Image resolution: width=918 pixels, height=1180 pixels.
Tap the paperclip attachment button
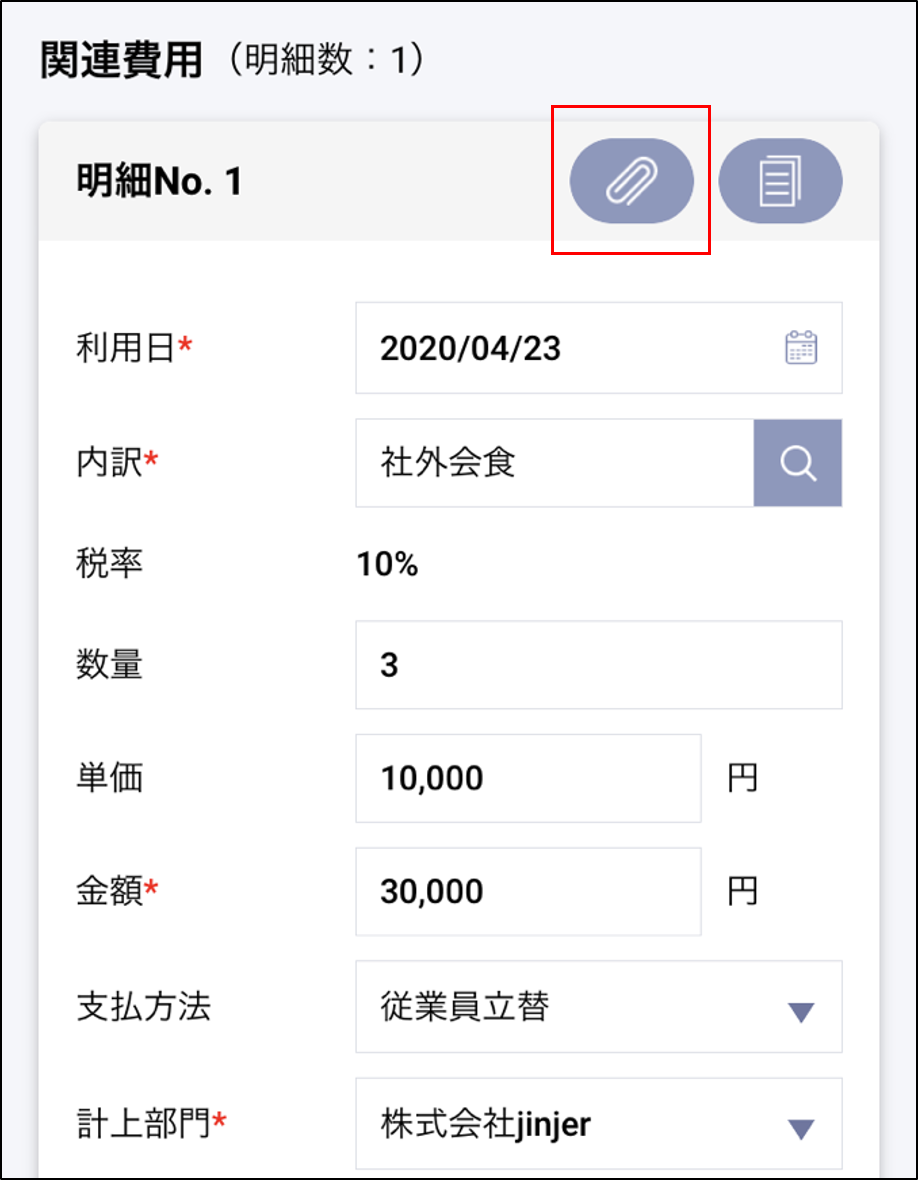[x=631, y=181]
